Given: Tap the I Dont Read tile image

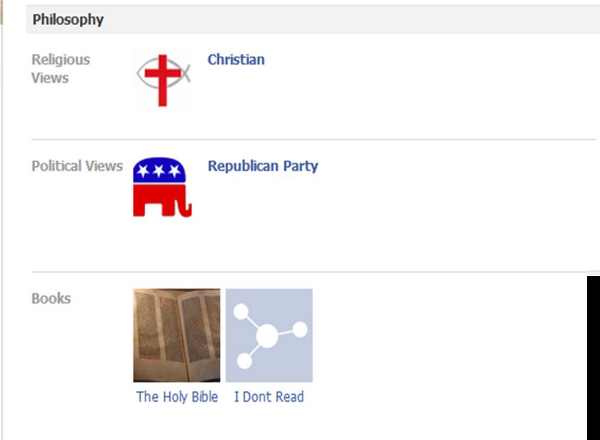Looking at the screenshot, I should tap(268, 335).
